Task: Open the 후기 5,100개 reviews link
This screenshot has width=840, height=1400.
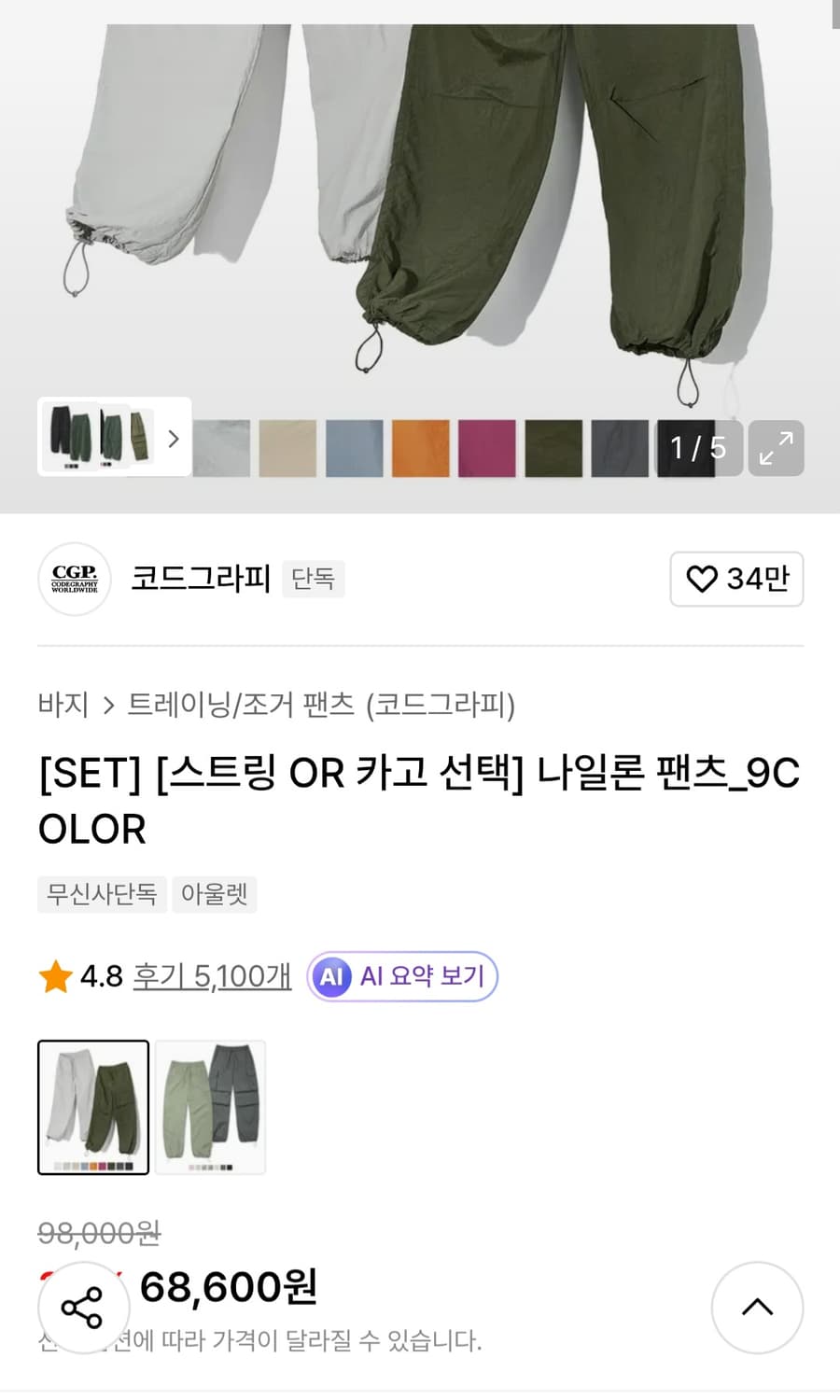Action: [x=210, y=976]
